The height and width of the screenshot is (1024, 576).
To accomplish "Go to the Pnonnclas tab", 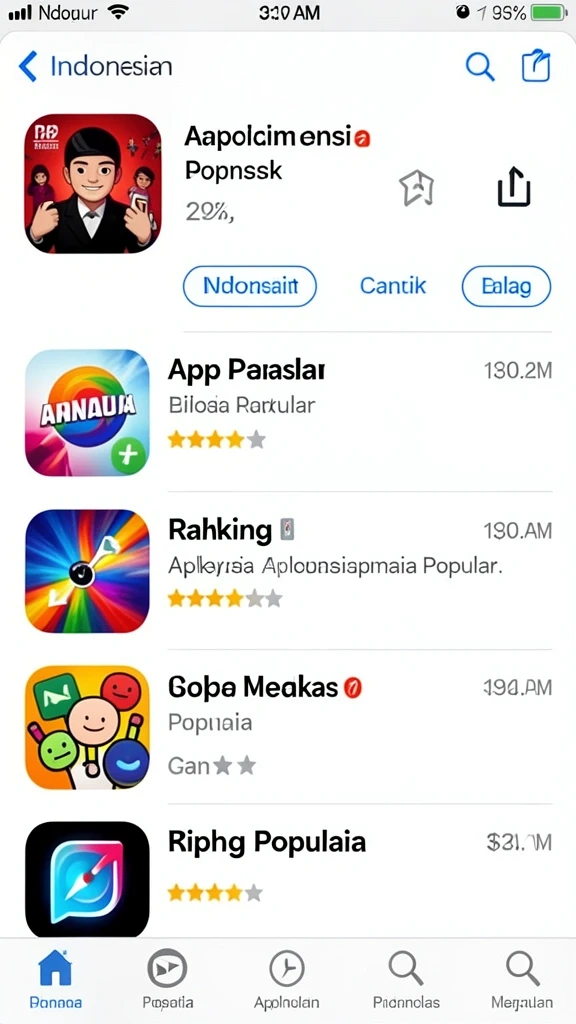I will click(x=406, y=978).
